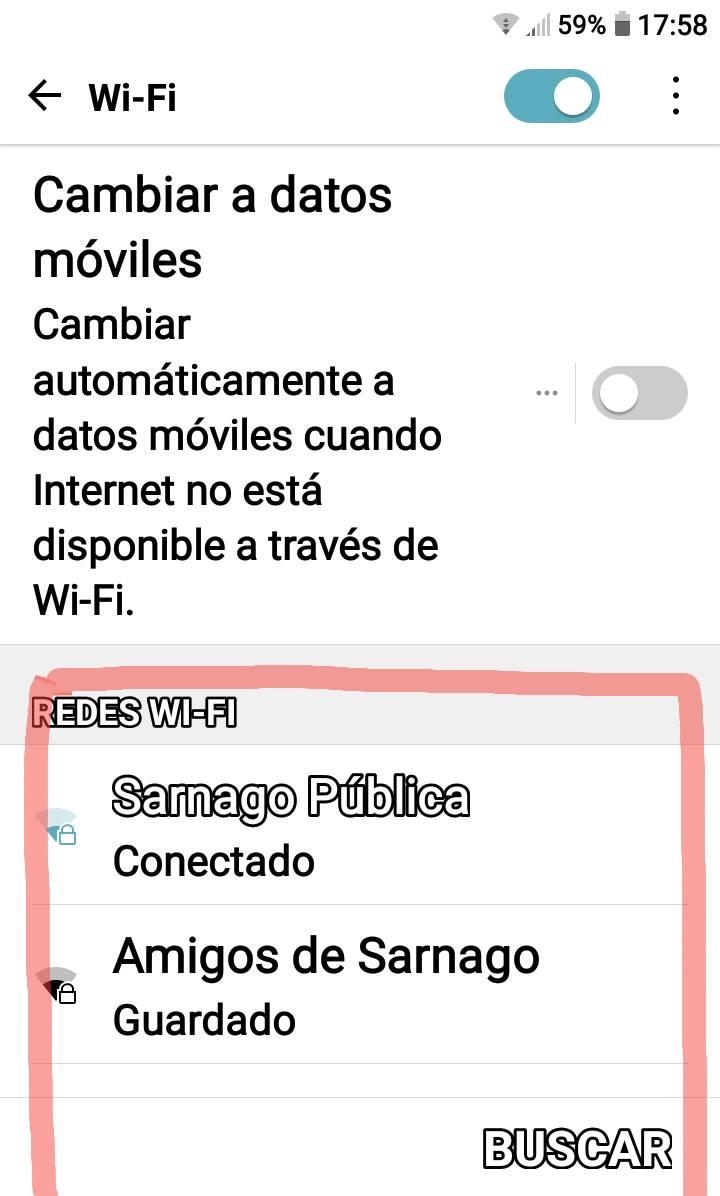Turn off the Wi-Fi master switch
This screenshot has width=720, height=1196.
point(552,97)
